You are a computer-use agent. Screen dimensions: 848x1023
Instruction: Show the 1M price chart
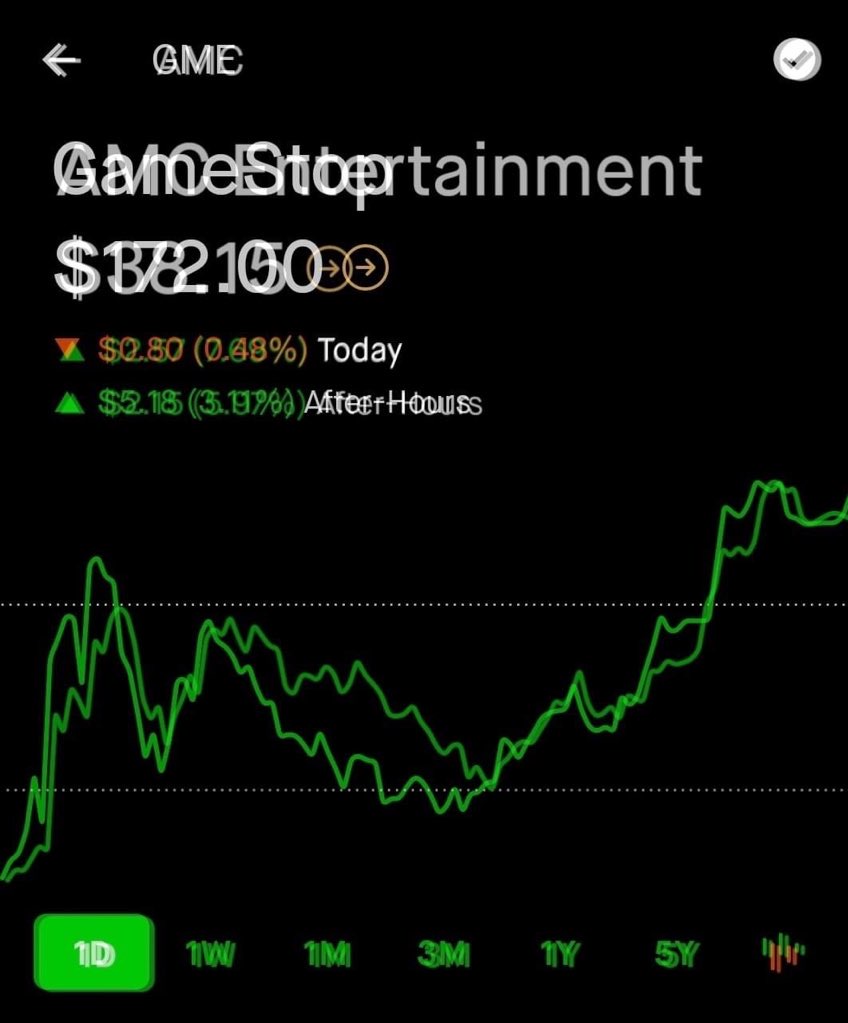pyautogui.click(x=327, y=955)
